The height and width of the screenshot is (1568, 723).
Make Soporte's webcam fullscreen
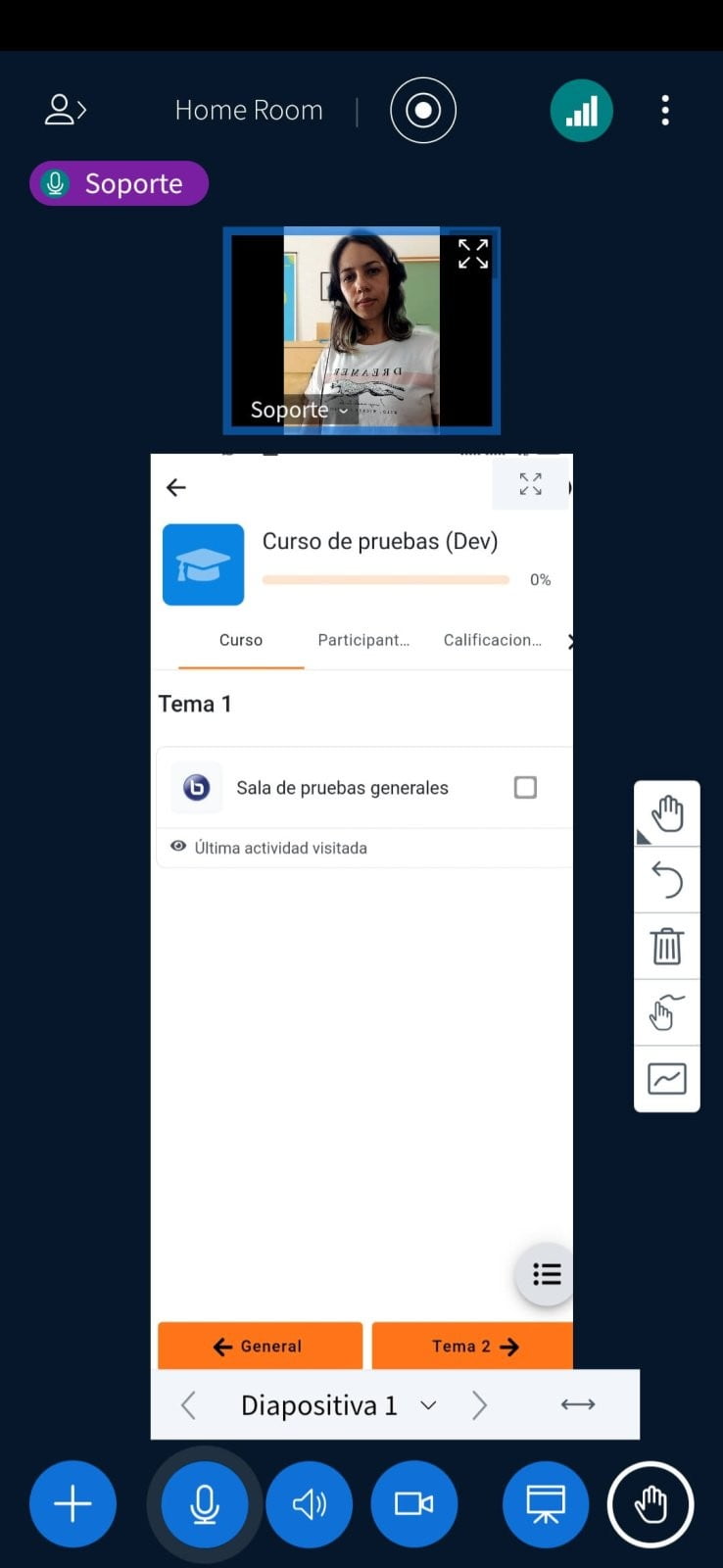(x=473, y=254)
